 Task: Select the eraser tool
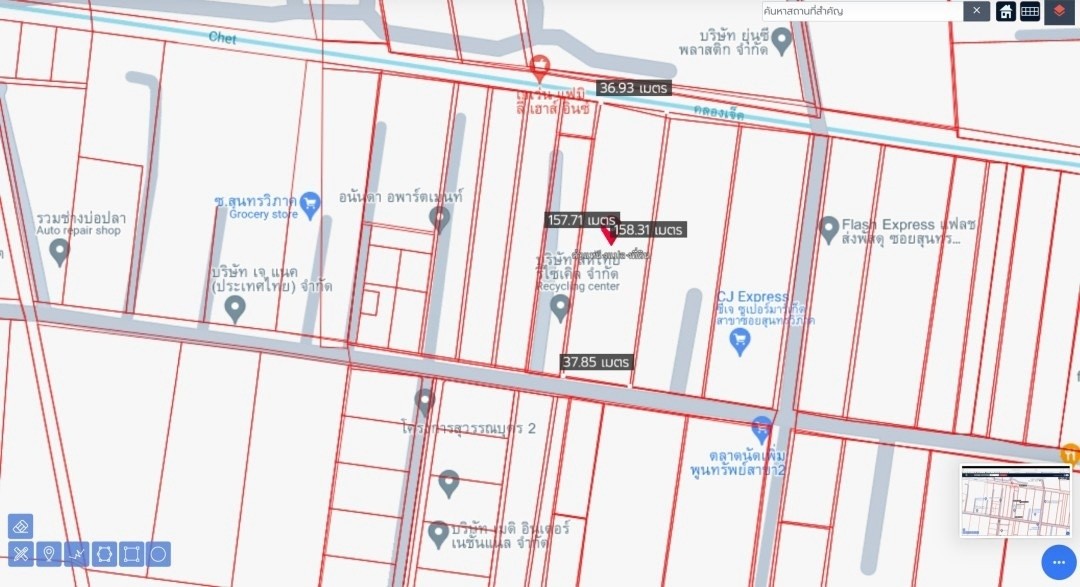pos(20,526)
